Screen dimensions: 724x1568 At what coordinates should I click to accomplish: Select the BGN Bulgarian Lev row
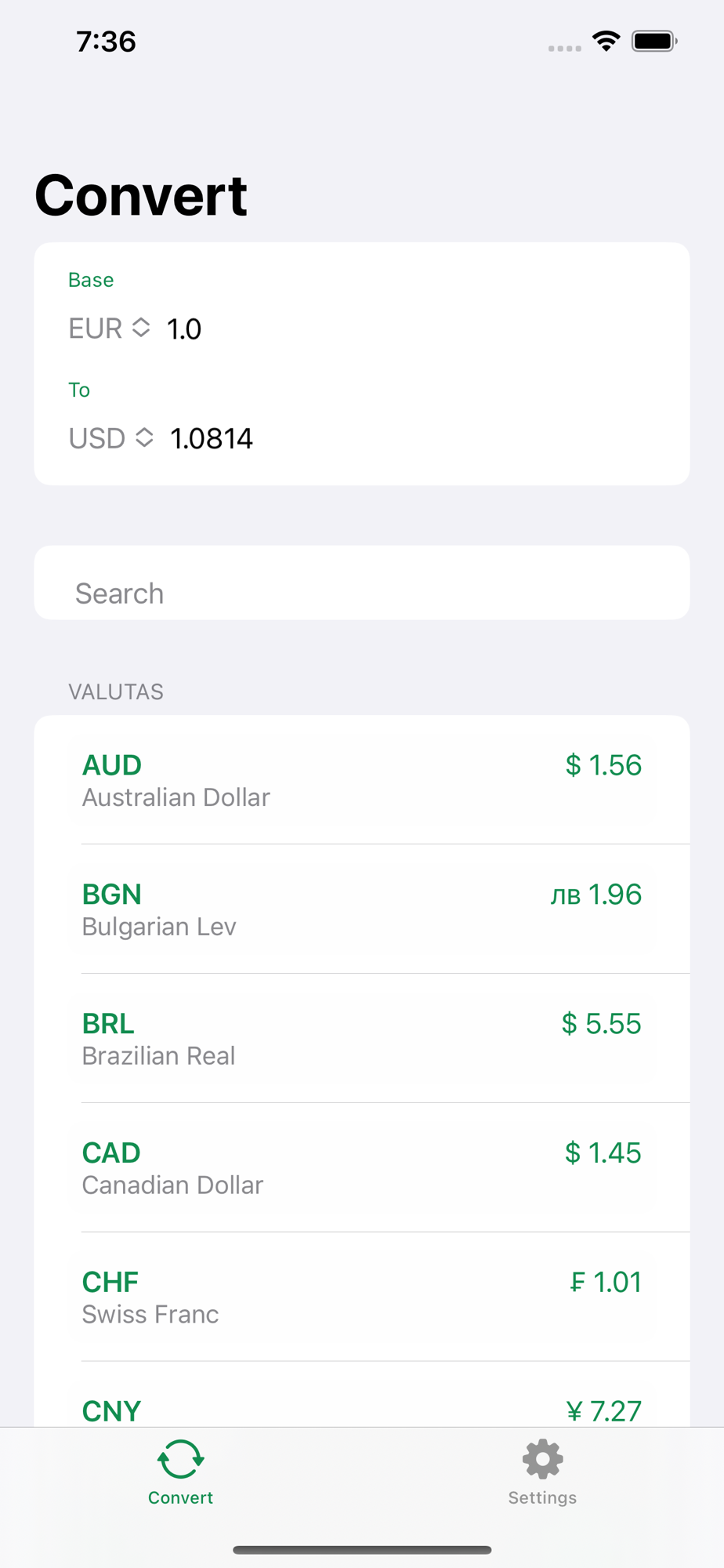coord(362,909)
